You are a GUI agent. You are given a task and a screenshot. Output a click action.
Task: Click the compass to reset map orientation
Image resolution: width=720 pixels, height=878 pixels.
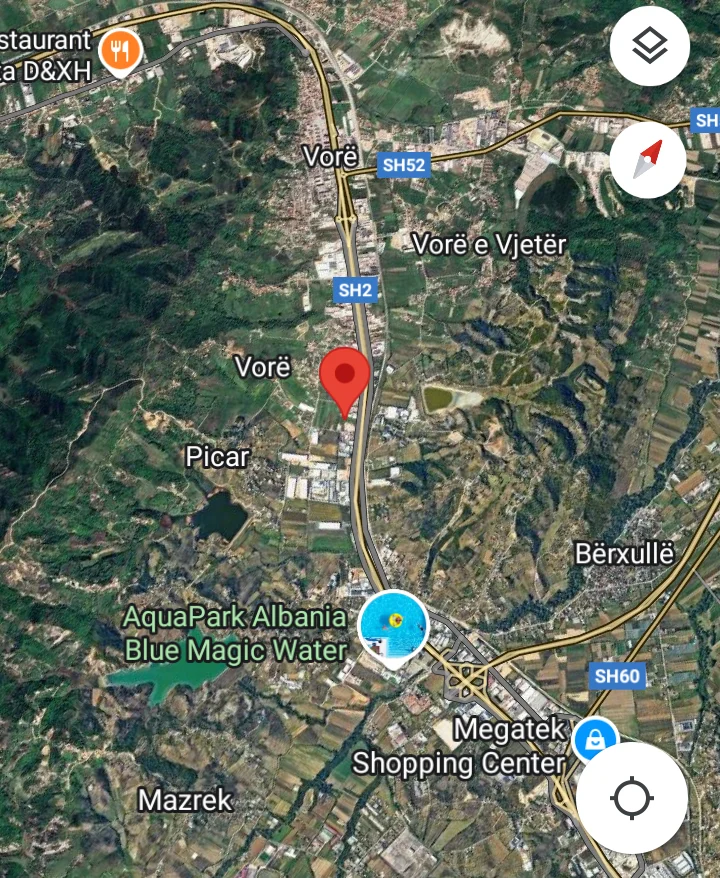click(x=648, y=160)
